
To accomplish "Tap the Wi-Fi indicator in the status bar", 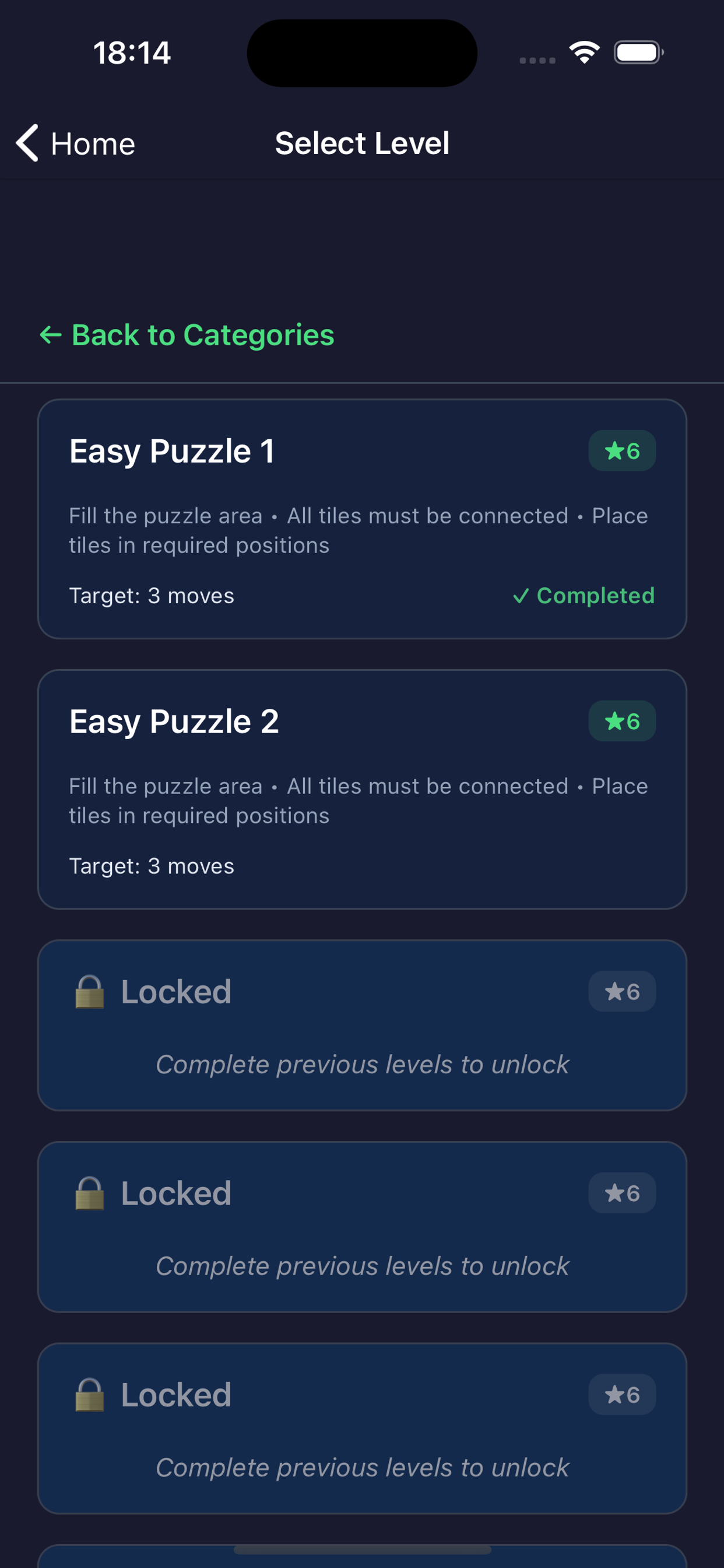I will tap(584, 52).
